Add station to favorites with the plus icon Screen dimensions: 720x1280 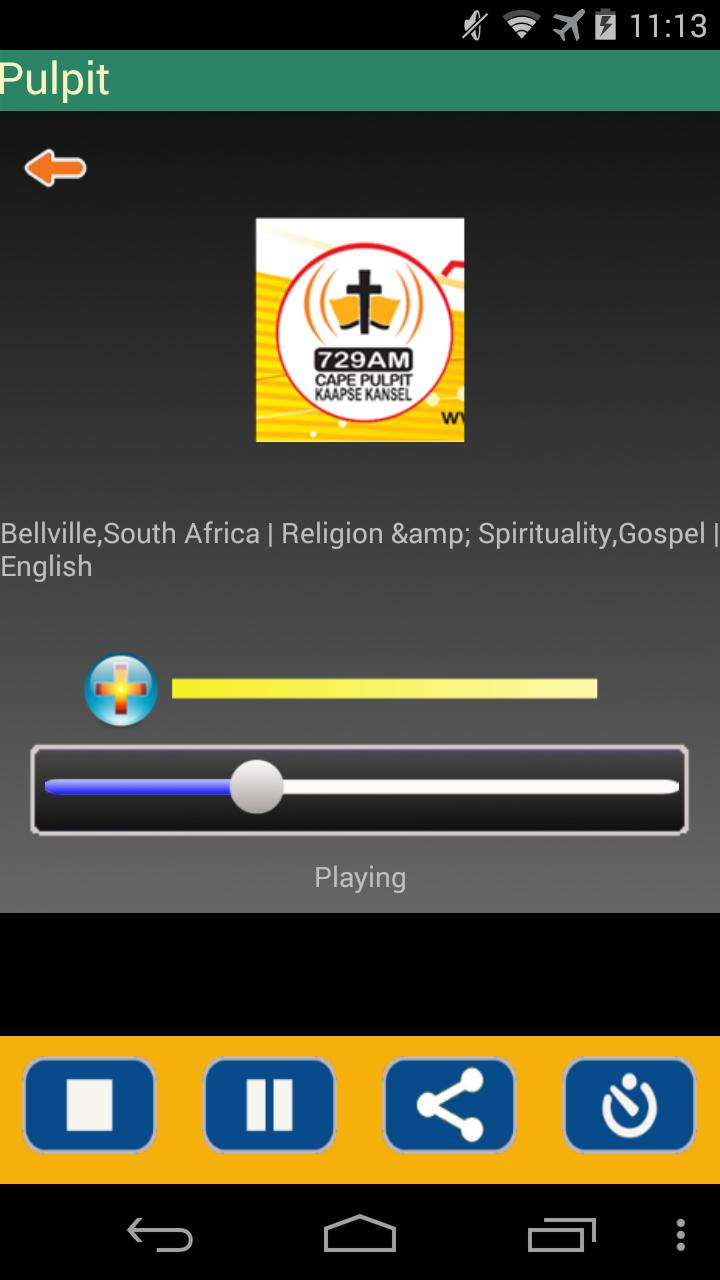coord(120,687)
